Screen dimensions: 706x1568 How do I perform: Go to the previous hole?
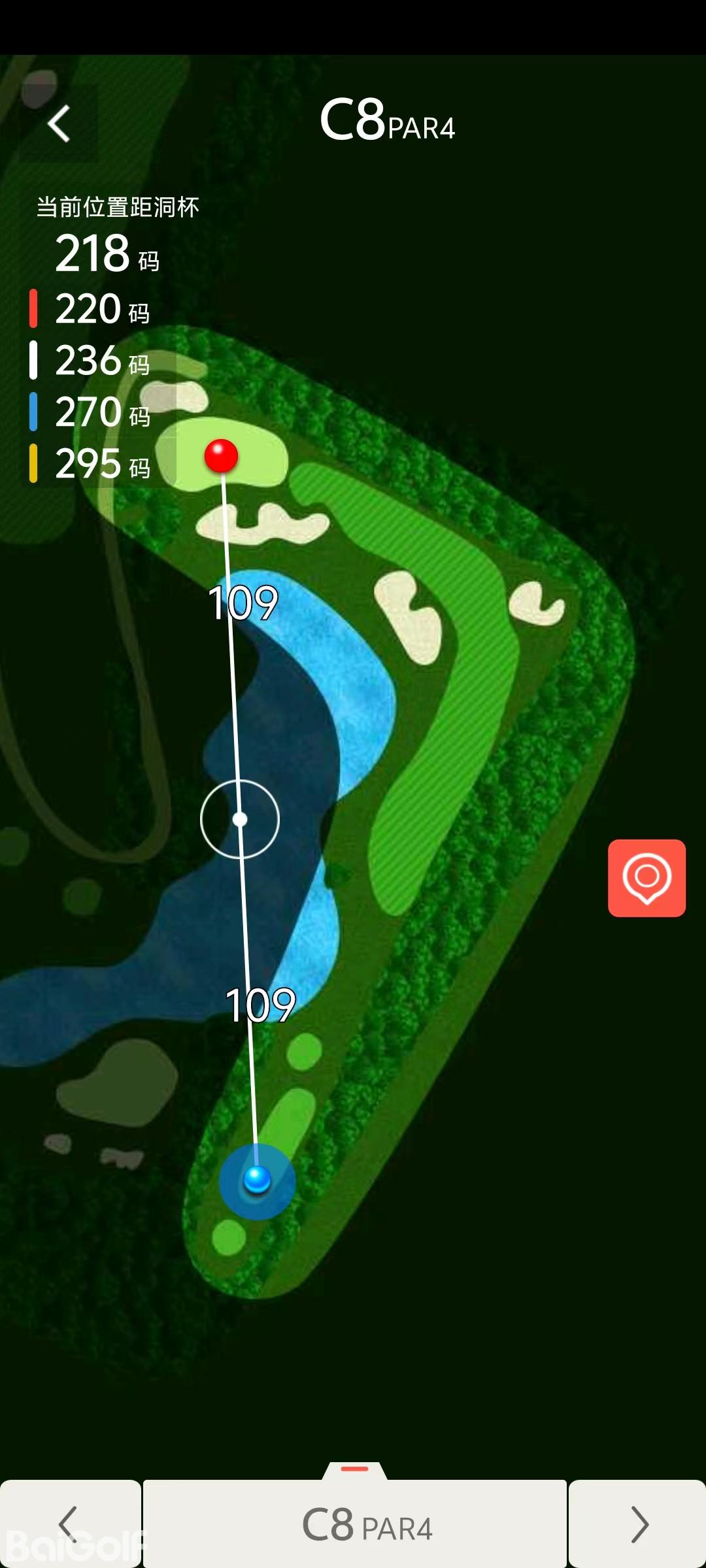pyautogui.click(x=69, y=1524)
